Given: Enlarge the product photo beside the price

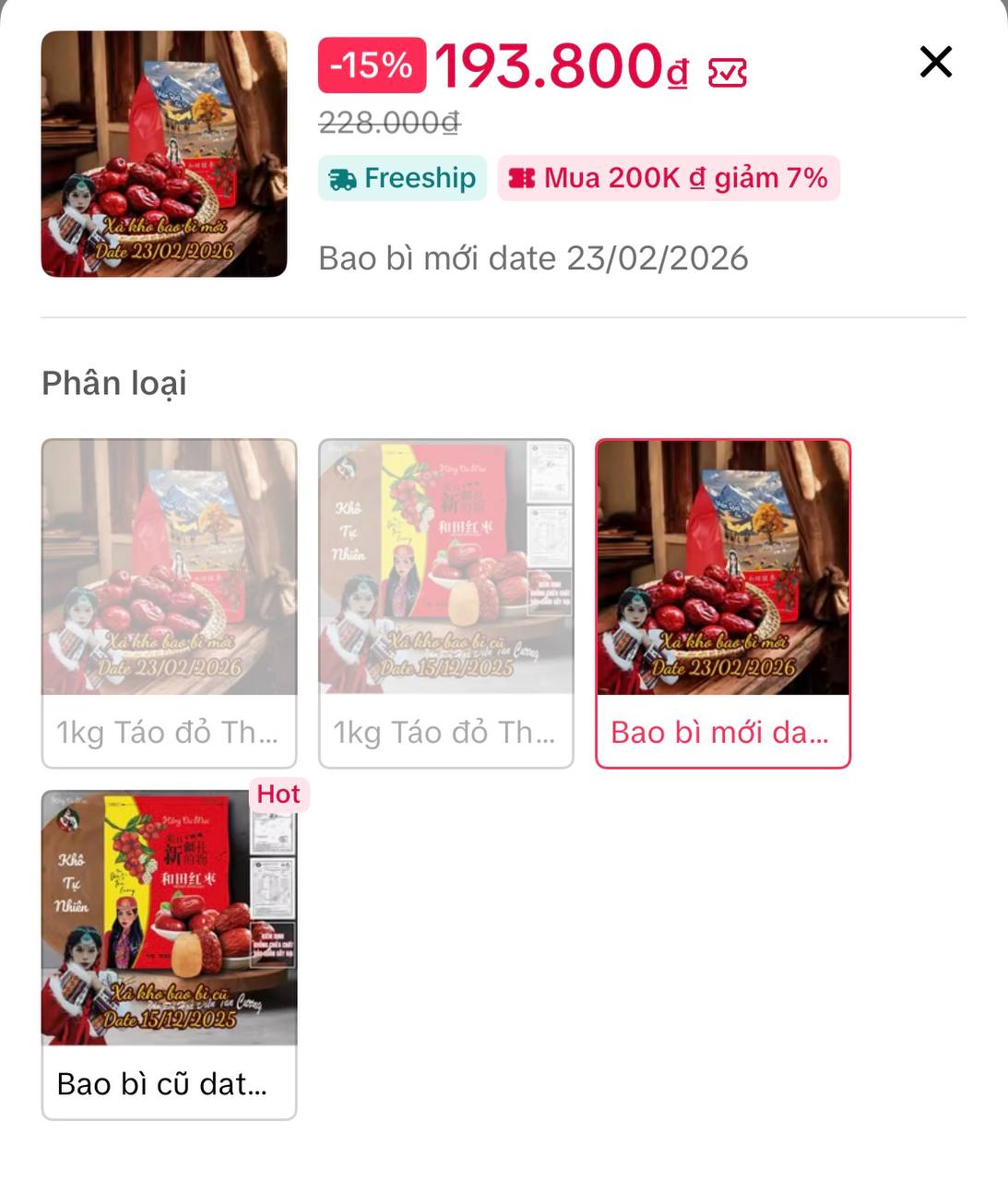Looking at the screenshot, I should 164,154.
